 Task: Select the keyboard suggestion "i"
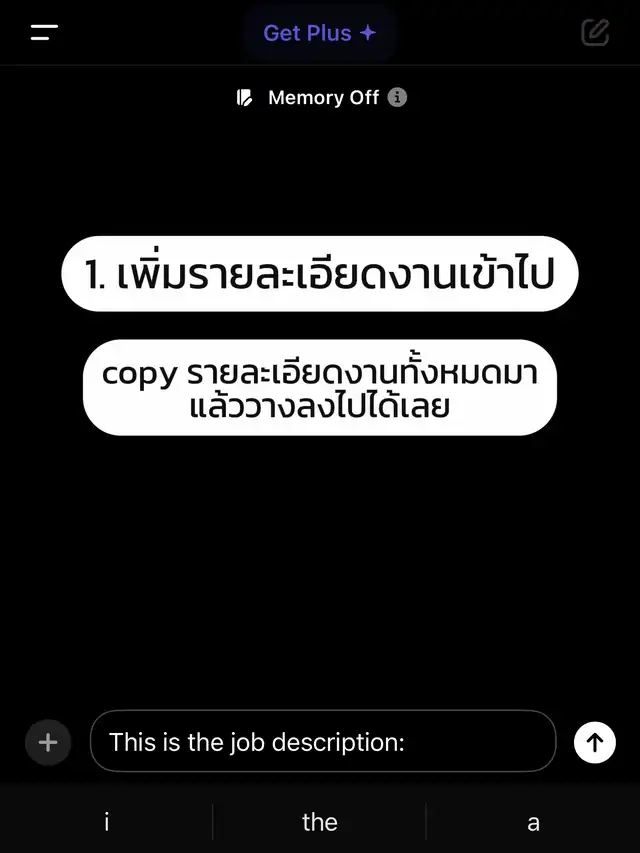point(107,821)
